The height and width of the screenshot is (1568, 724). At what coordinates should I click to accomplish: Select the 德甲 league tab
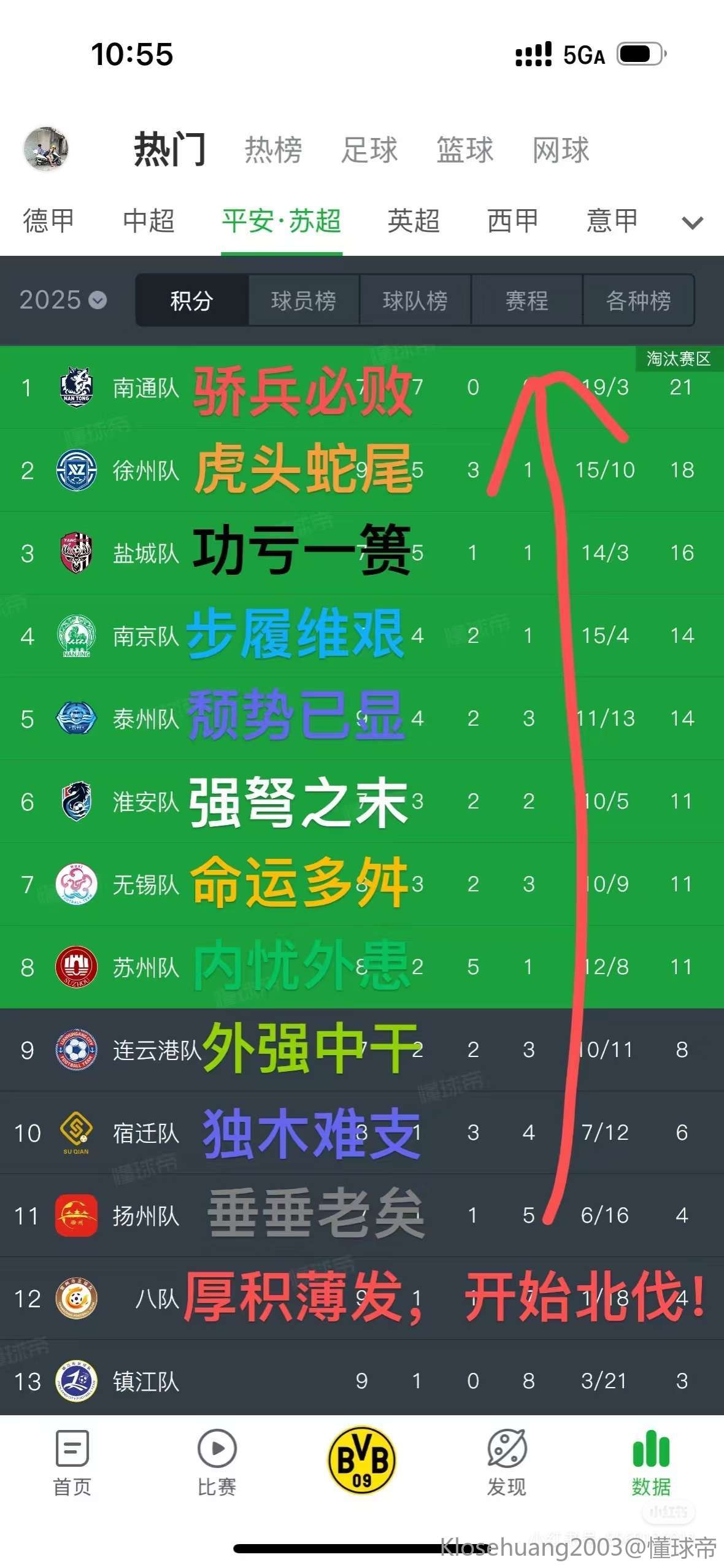(x=48, y=221)
